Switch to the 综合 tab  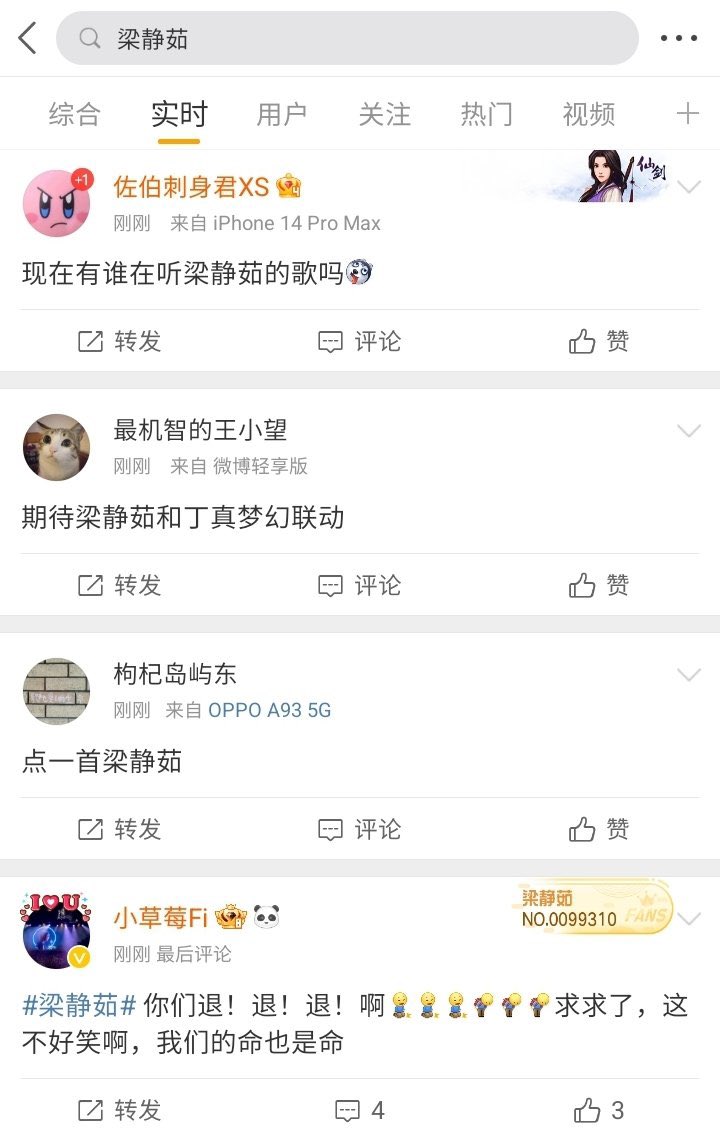(74, 114)
